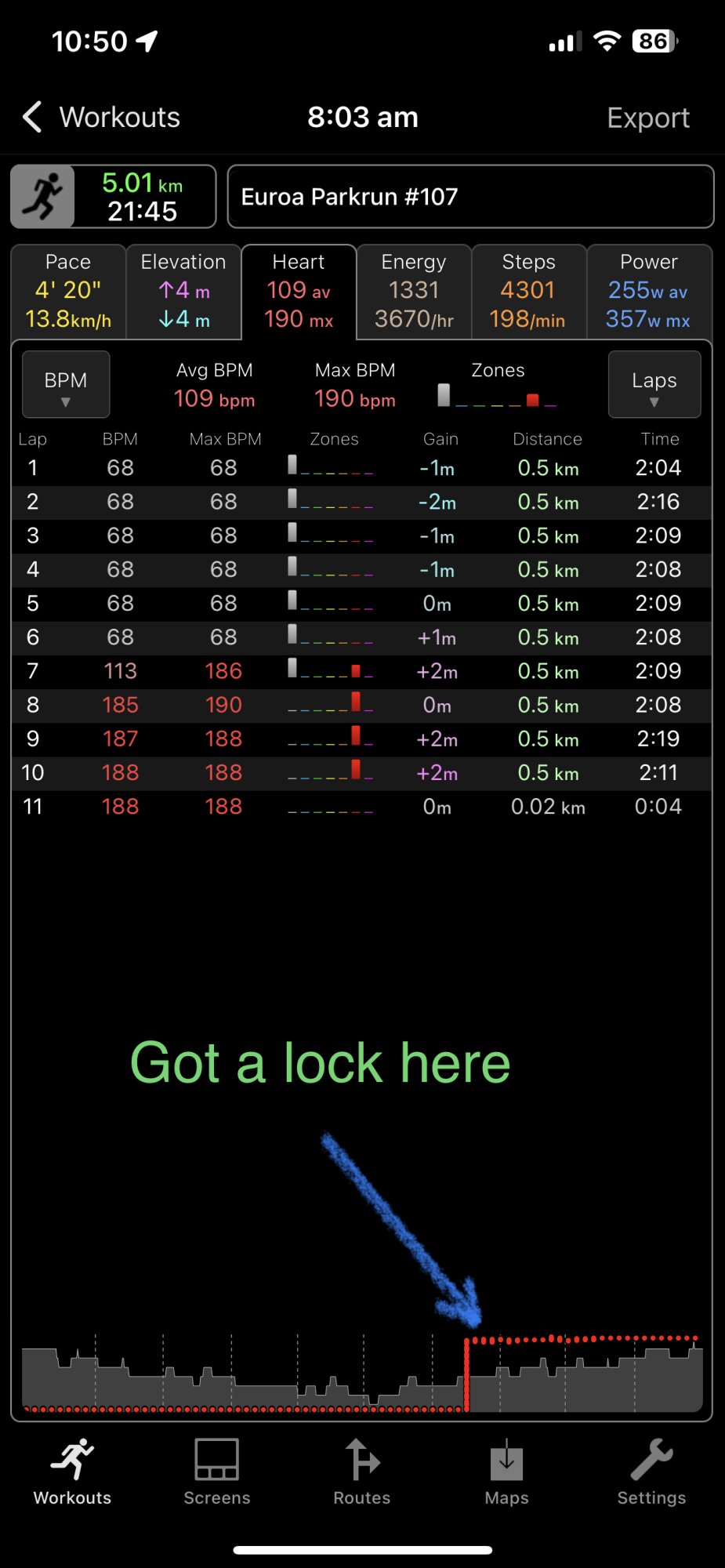Expand the Laps dropdown

[654, 384]
